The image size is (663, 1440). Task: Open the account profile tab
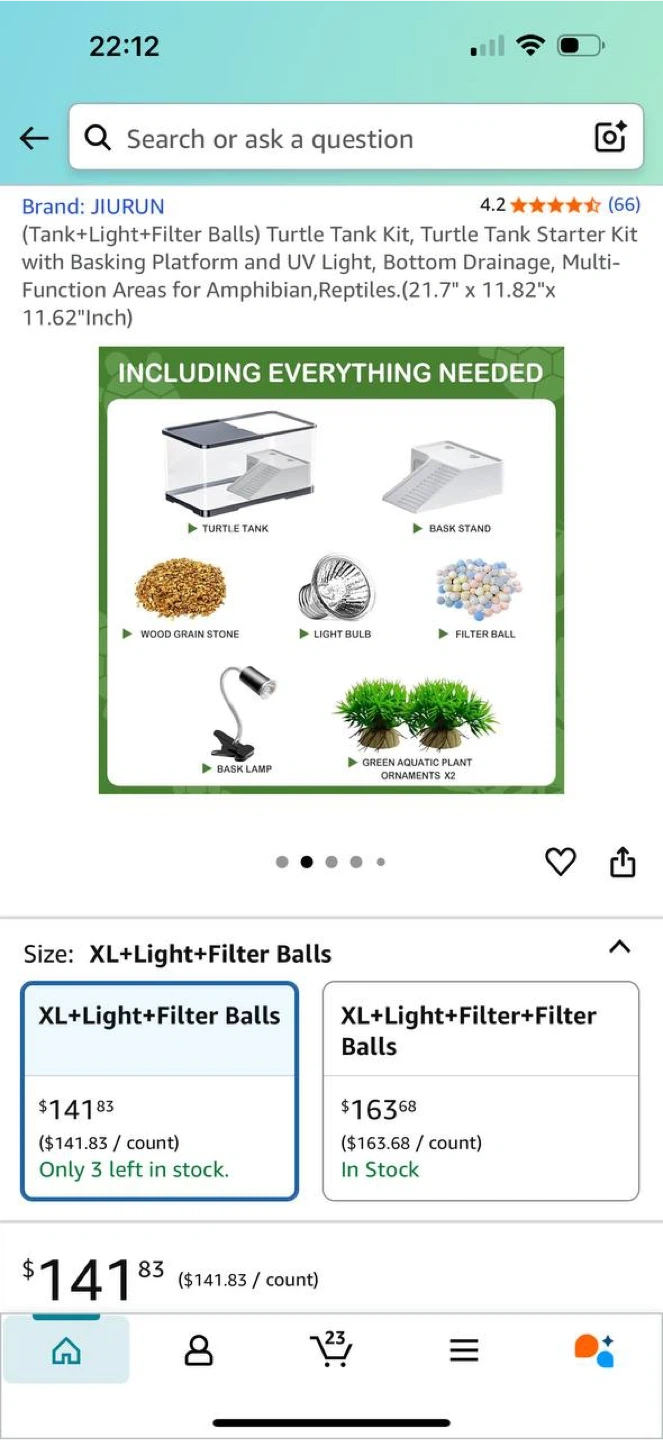pyautogui.click(x=199, y=1351)
